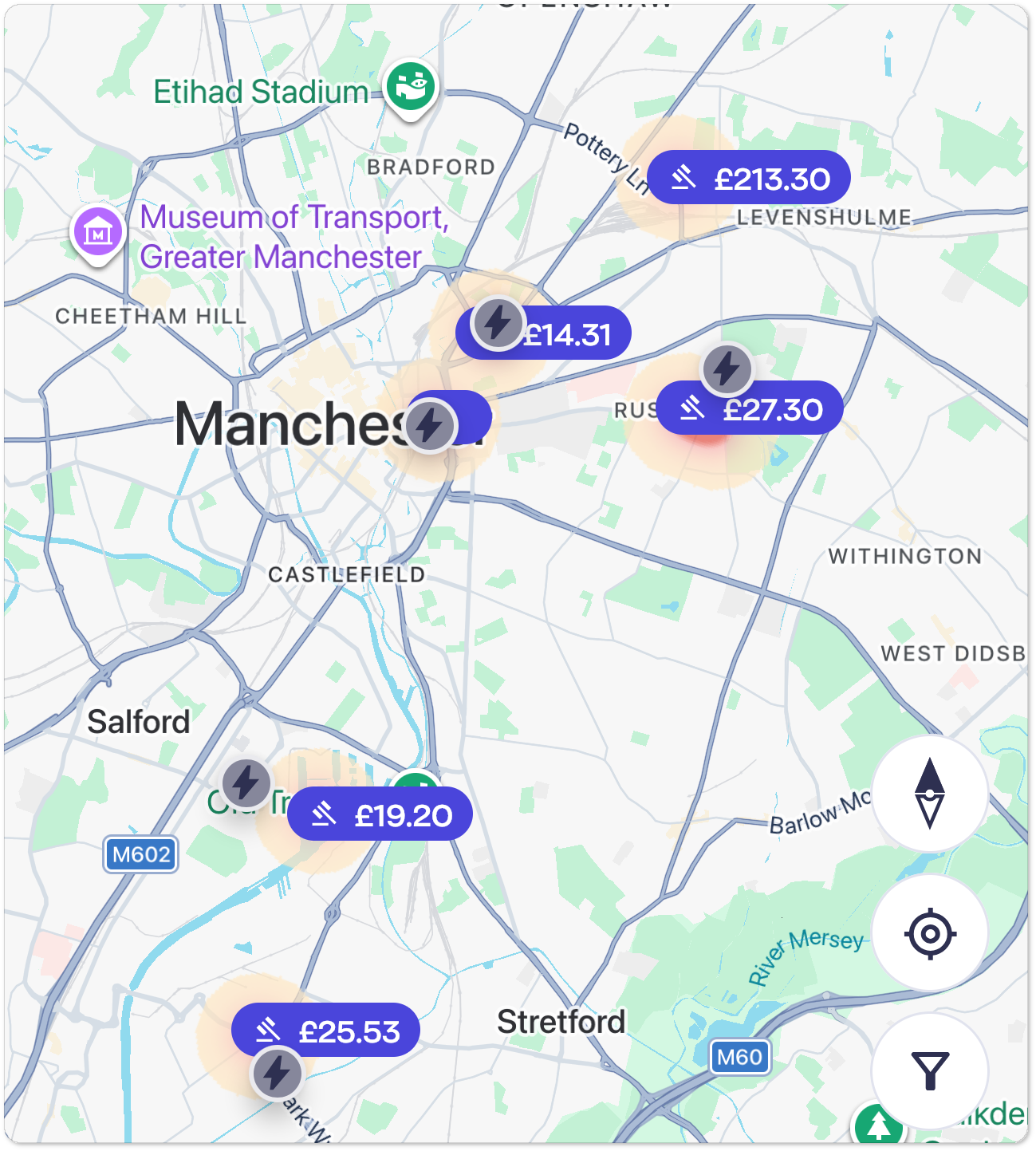Center map on my current location
Viewport: 1036px width, 1151px height.
tap(930, 932)
